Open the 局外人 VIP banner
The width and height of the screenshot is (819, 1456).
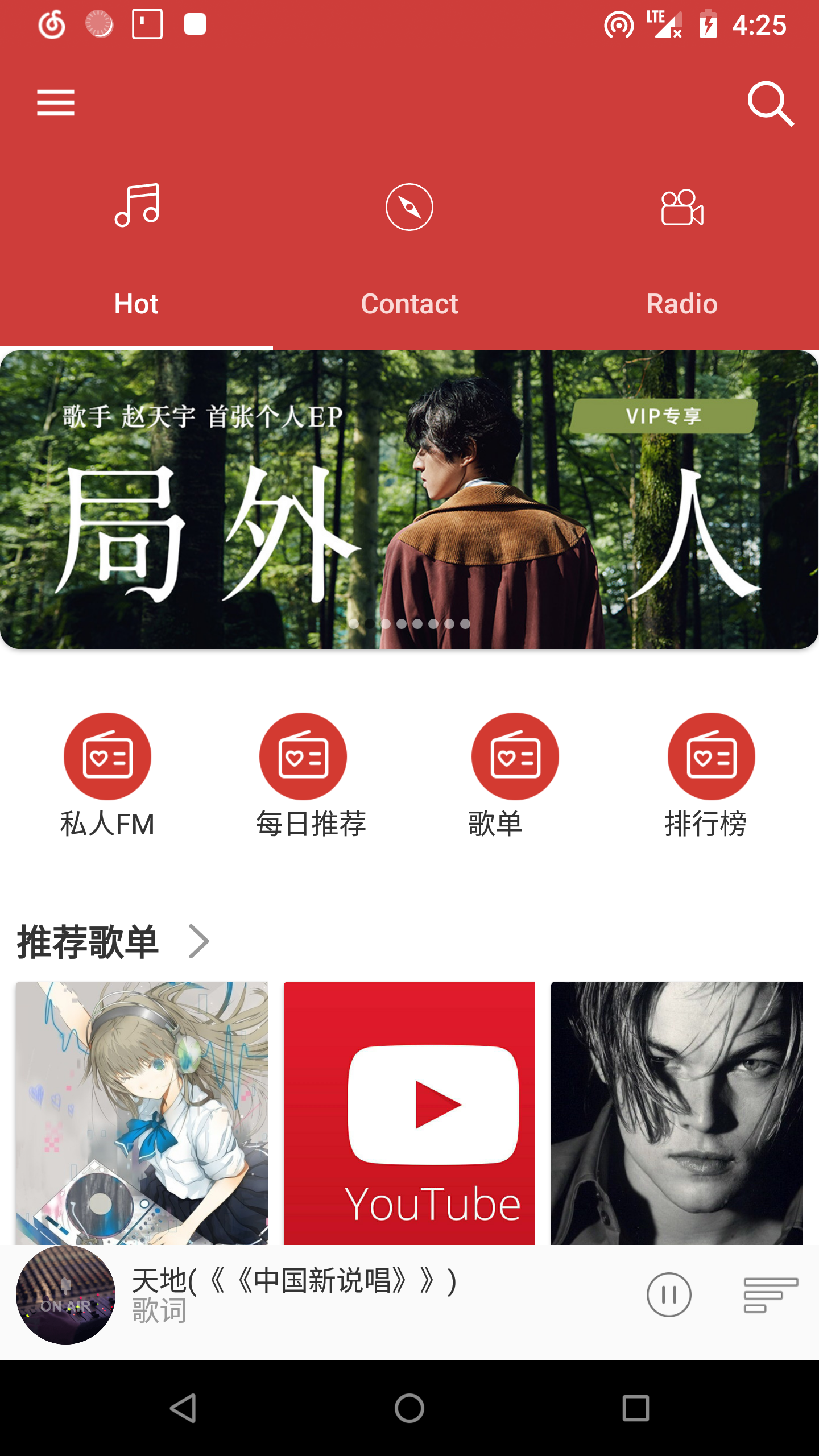[x=409, y=500]
